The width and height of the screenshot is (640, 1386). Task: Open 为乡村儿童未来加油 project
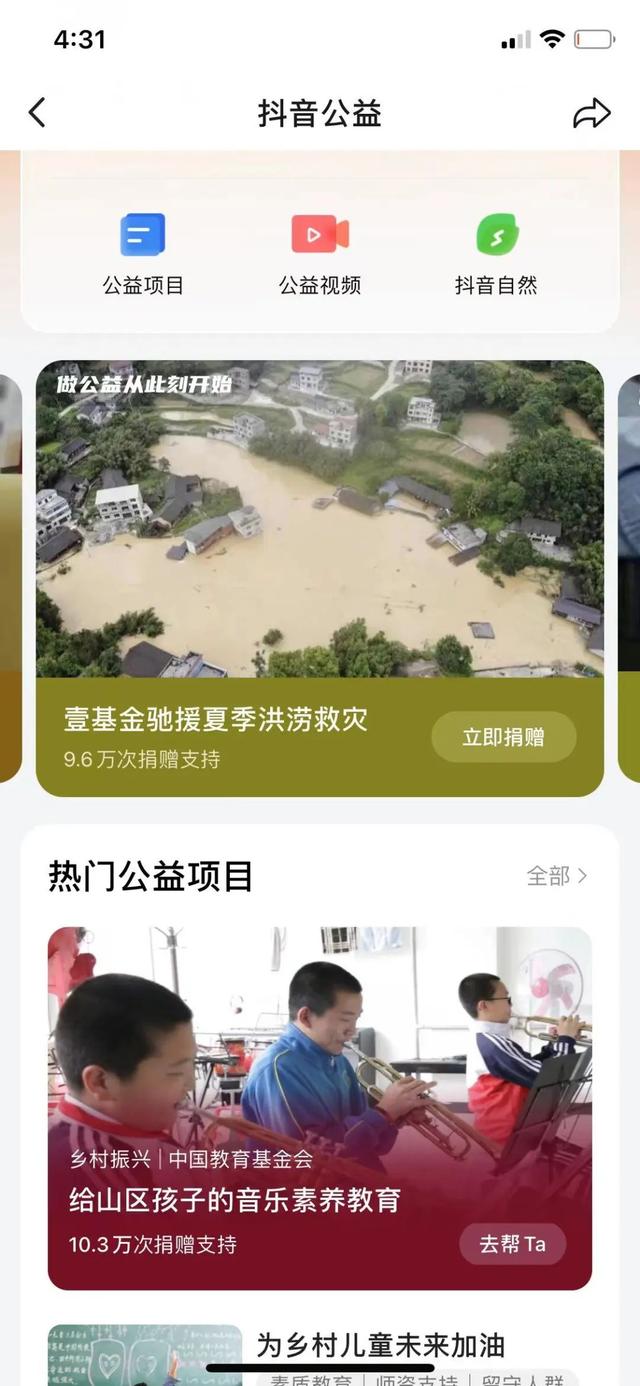(x=380, y=1346)
